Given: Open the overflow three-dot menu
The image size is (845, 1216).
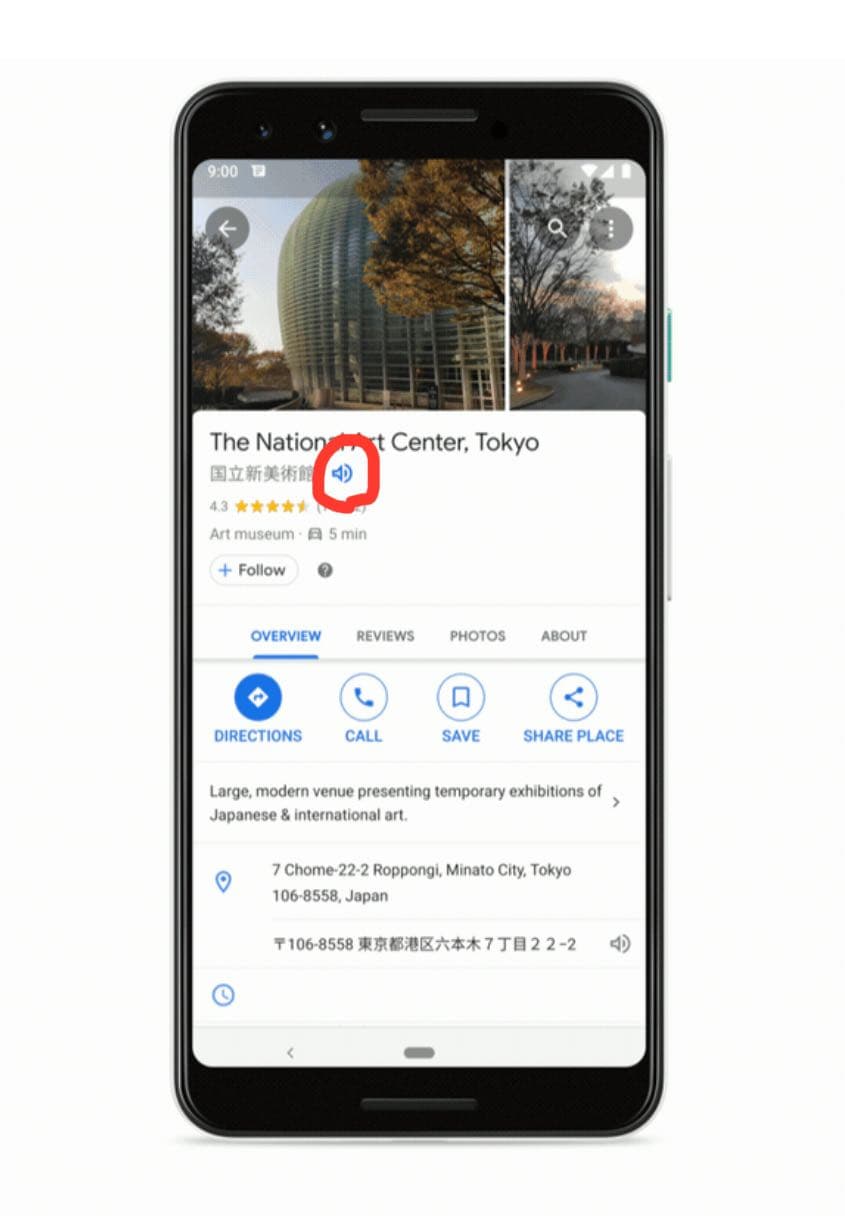Looking at the screenshot, I should click(610, 229).
